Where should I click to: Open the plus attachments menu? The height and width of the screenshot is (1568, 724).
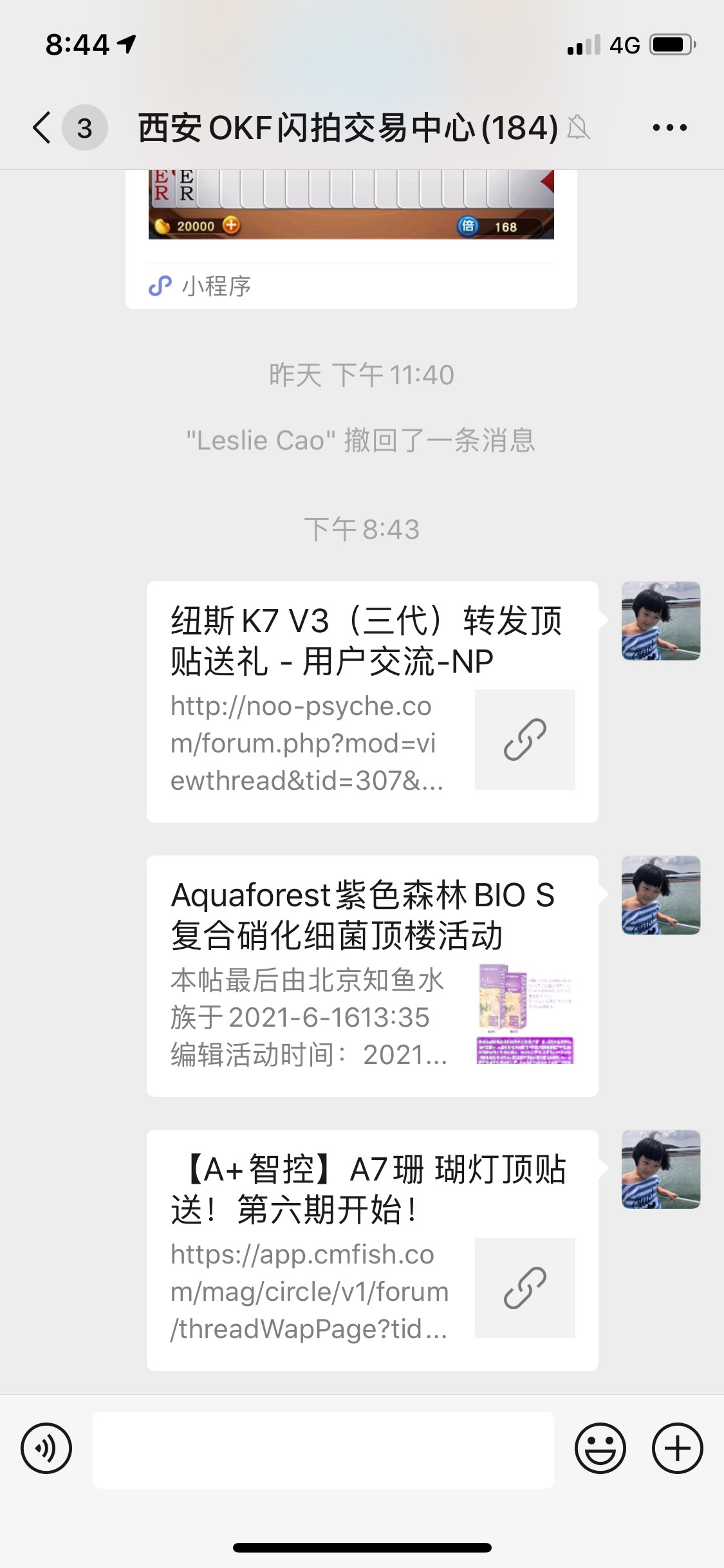677,1449
